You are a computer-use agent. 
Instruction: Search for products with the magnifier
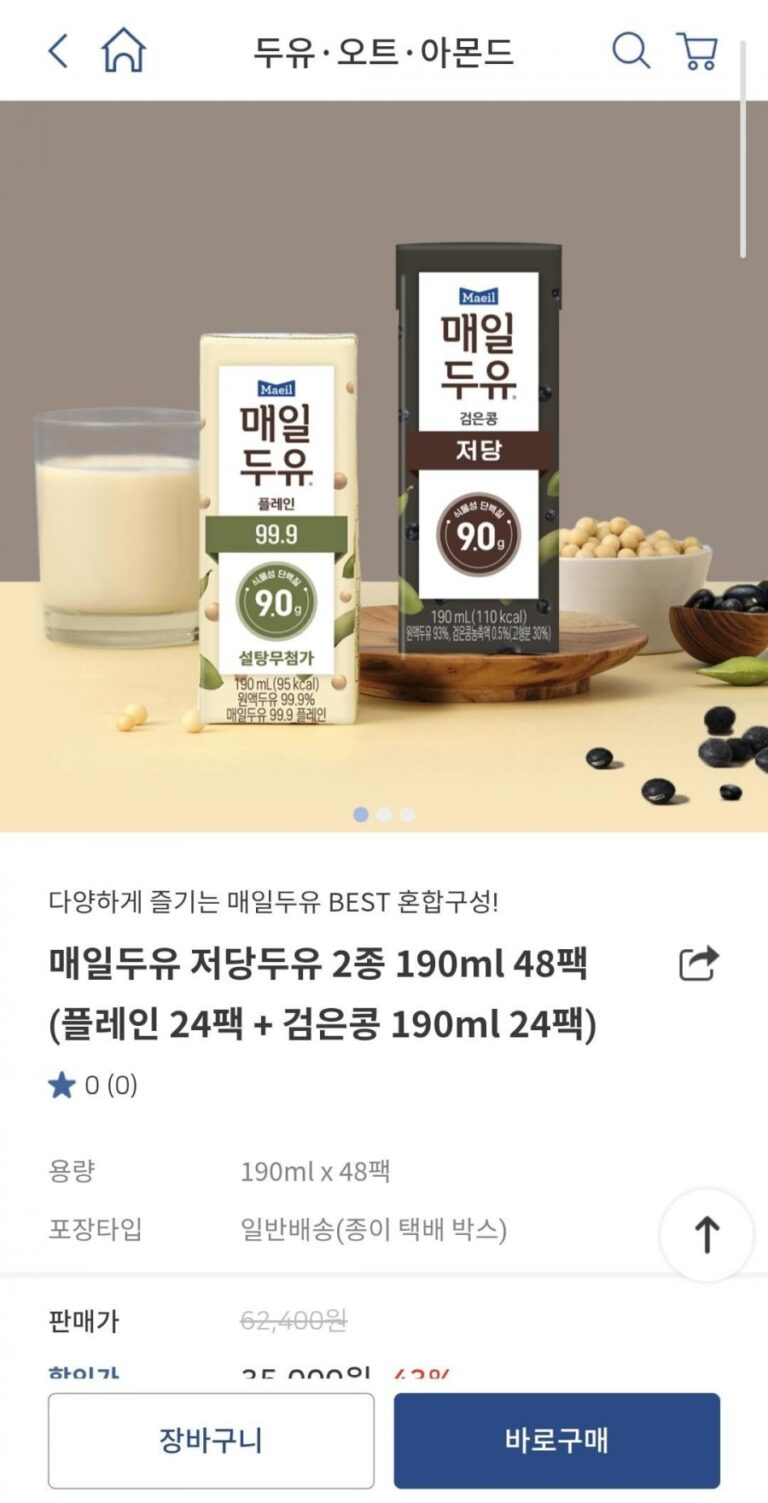point(630,50)
